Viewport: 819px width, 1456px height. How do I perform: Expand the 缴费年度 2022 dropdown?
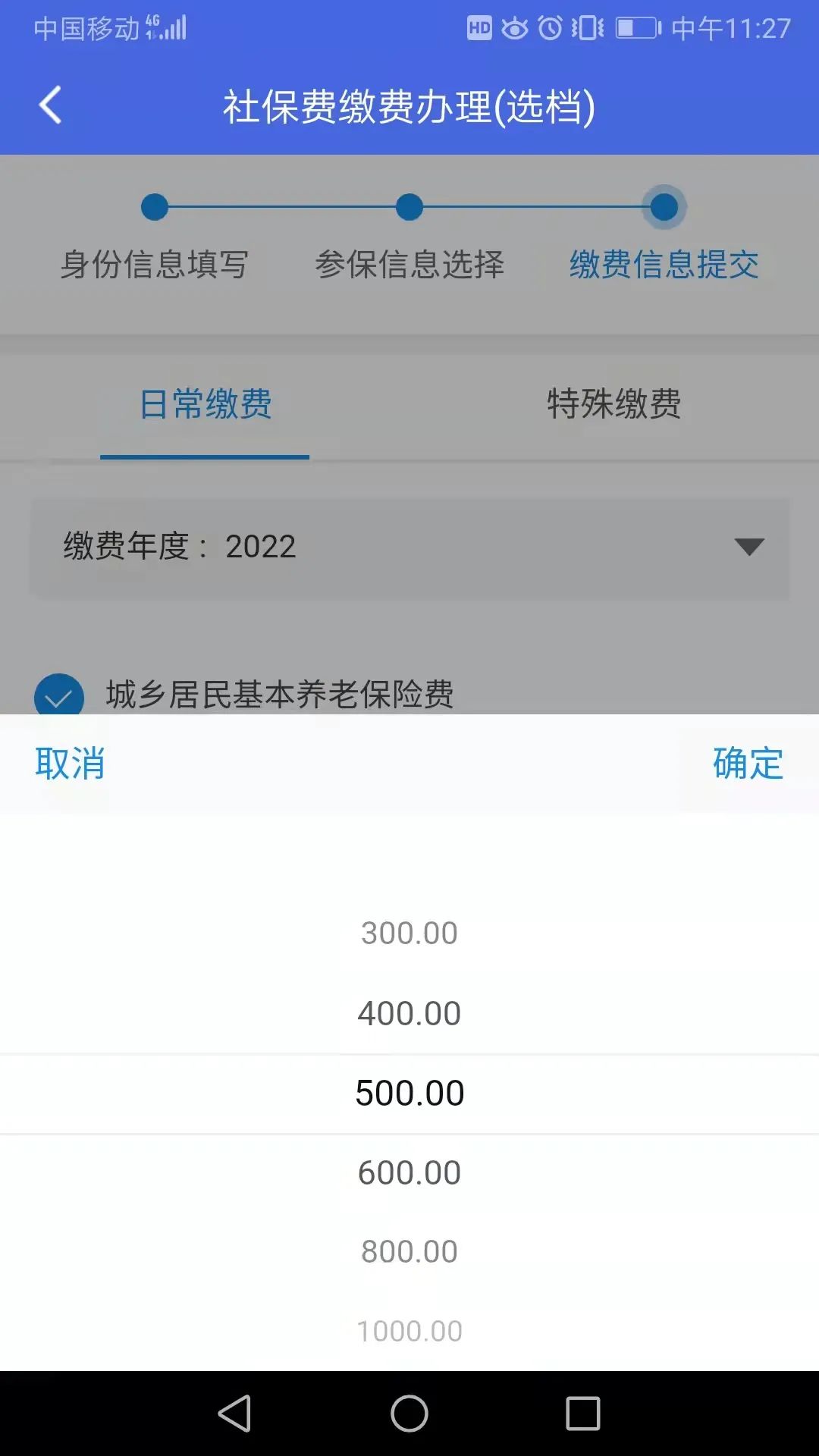click(409, 547)
